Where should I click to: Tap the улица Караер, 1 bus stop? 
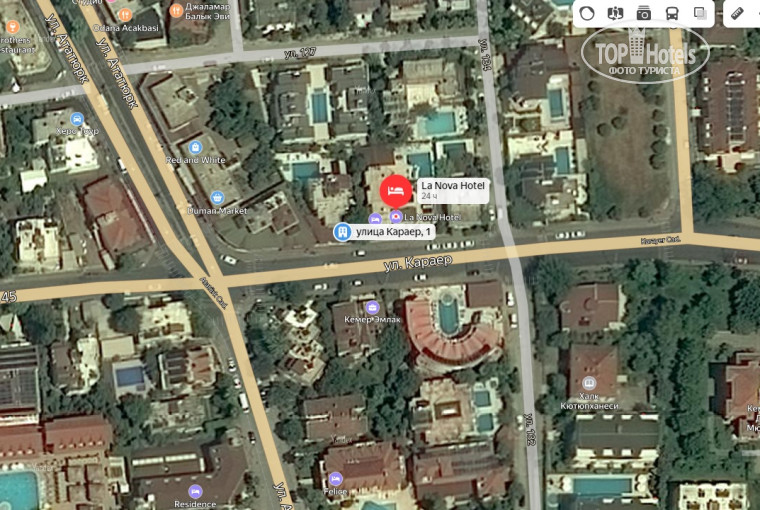(x=343, y=232)
